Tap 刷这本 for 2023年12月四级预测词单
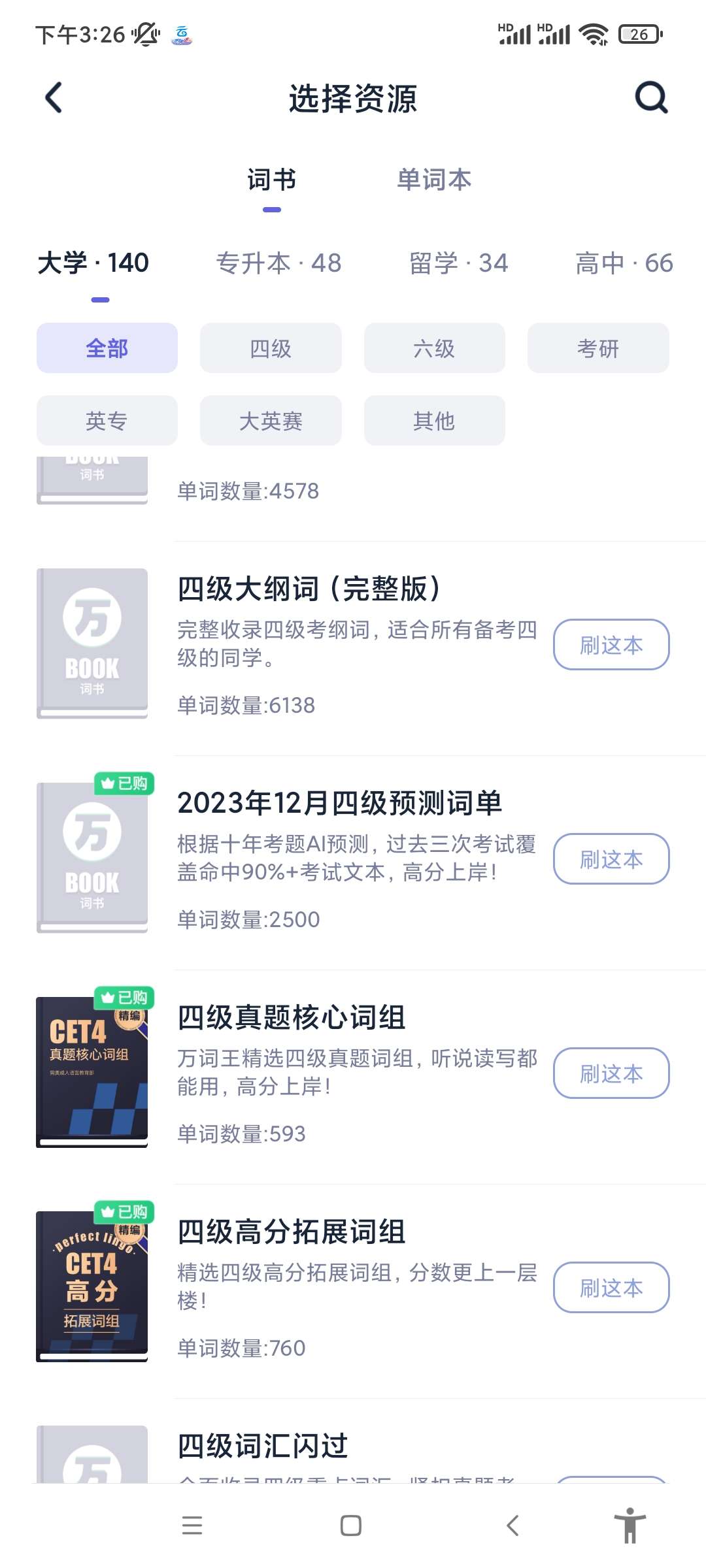This screenshot has height=1568, width=706. [611, 859]
